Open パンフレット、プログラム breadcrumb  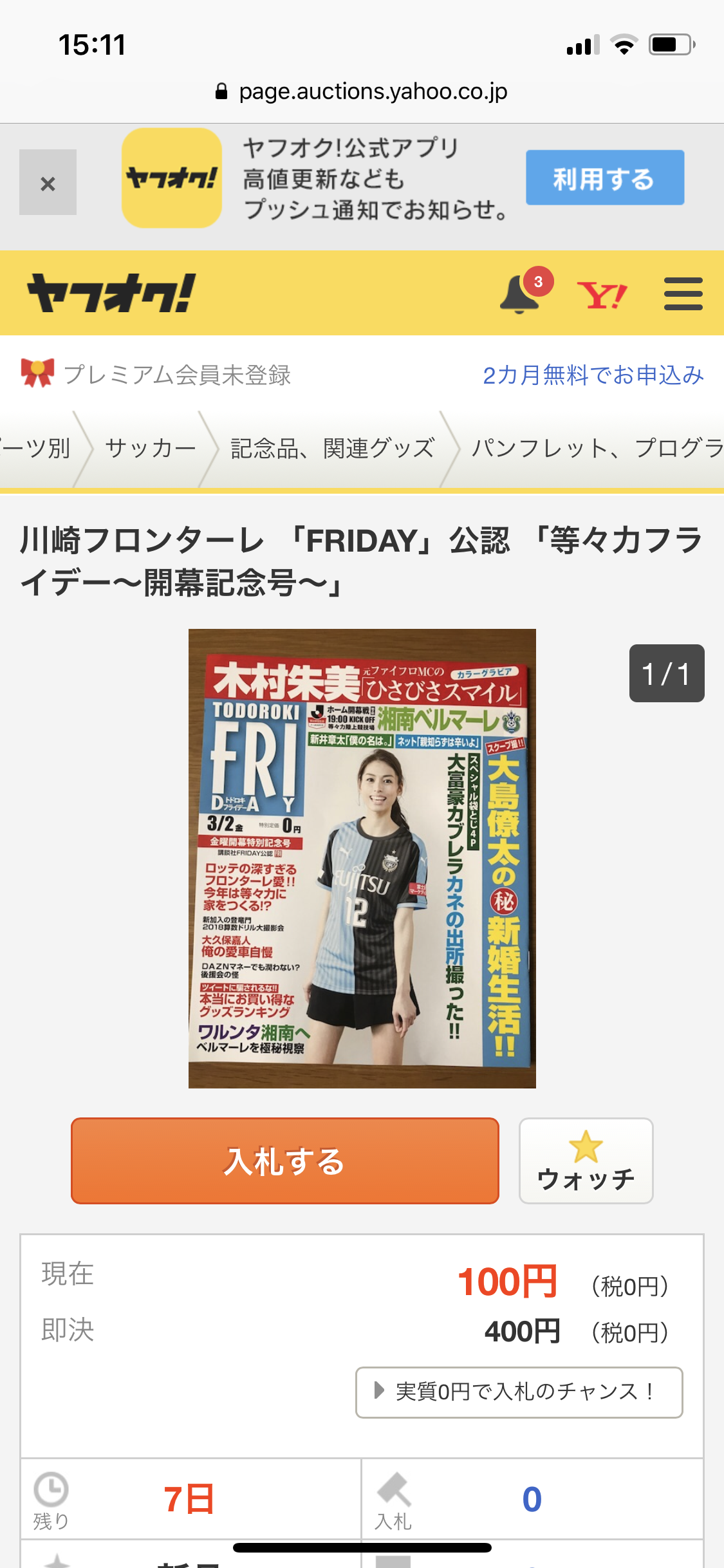pos(597,448)
